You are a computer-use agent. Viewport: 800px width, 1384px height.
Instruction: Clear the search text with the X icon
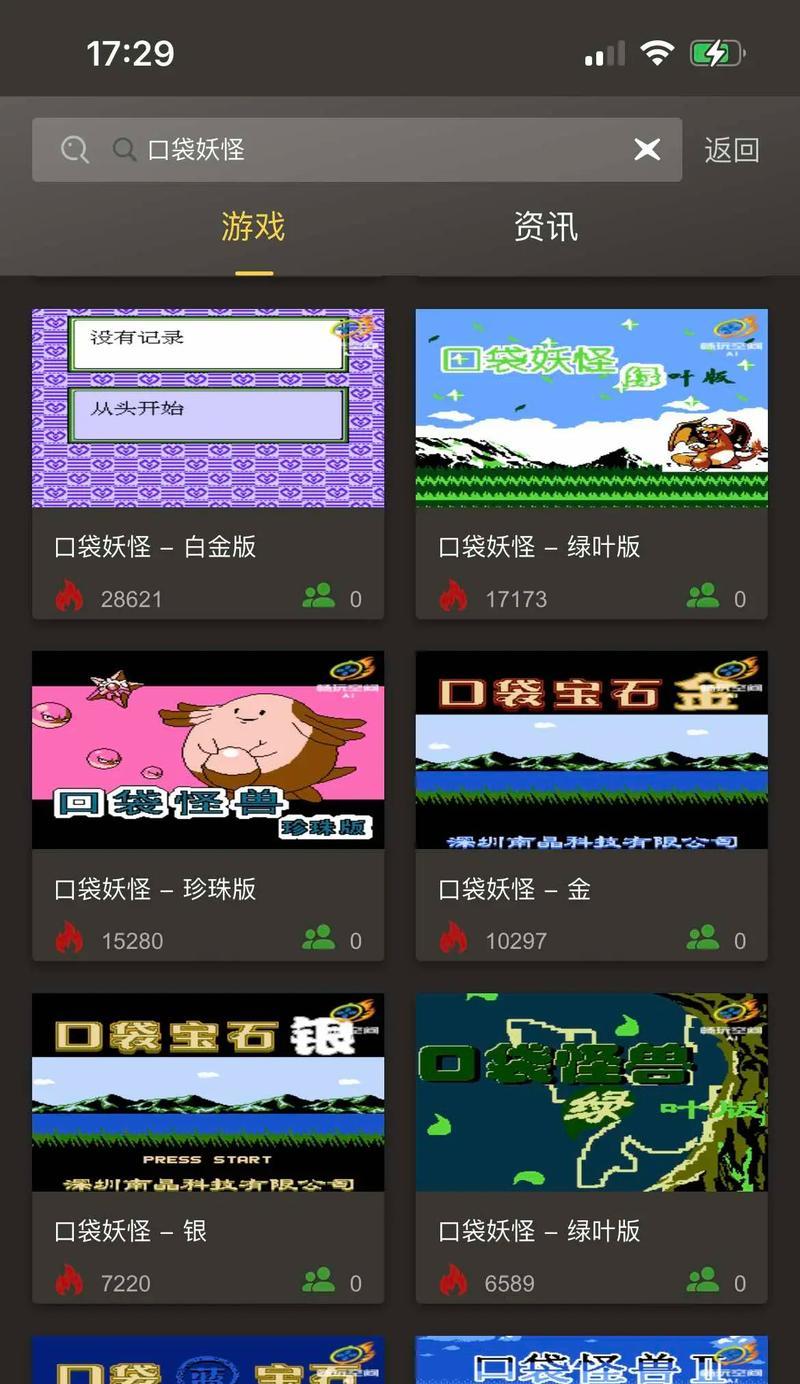647,150
